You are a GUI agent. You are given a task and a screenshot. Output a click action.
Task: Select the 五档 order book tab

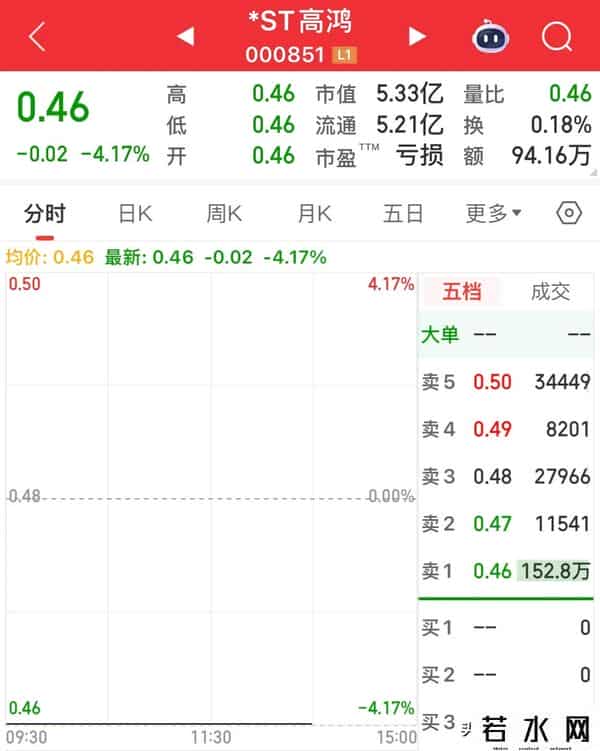(462, 292)
